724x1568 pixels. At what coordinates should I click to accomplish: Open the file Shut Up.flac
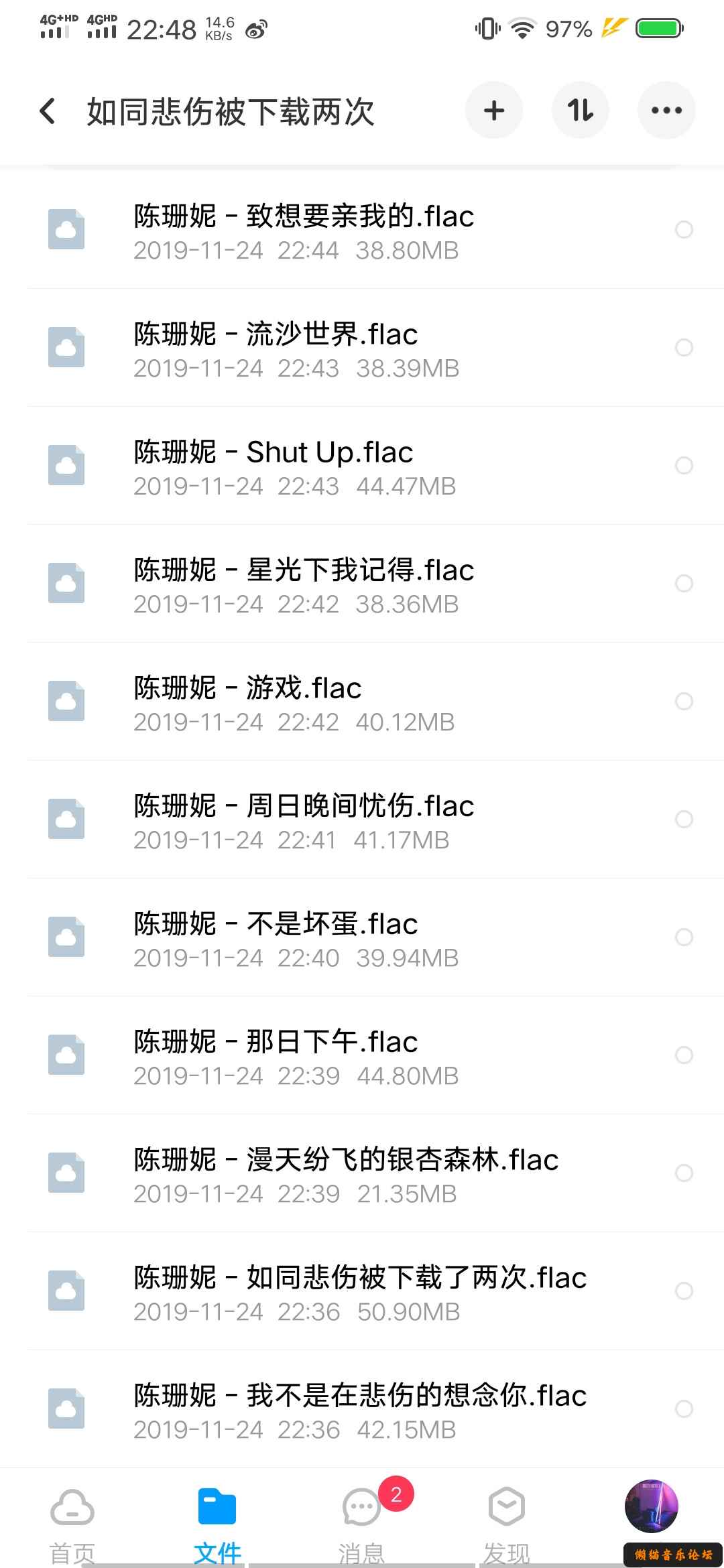[x=273, y=466]
